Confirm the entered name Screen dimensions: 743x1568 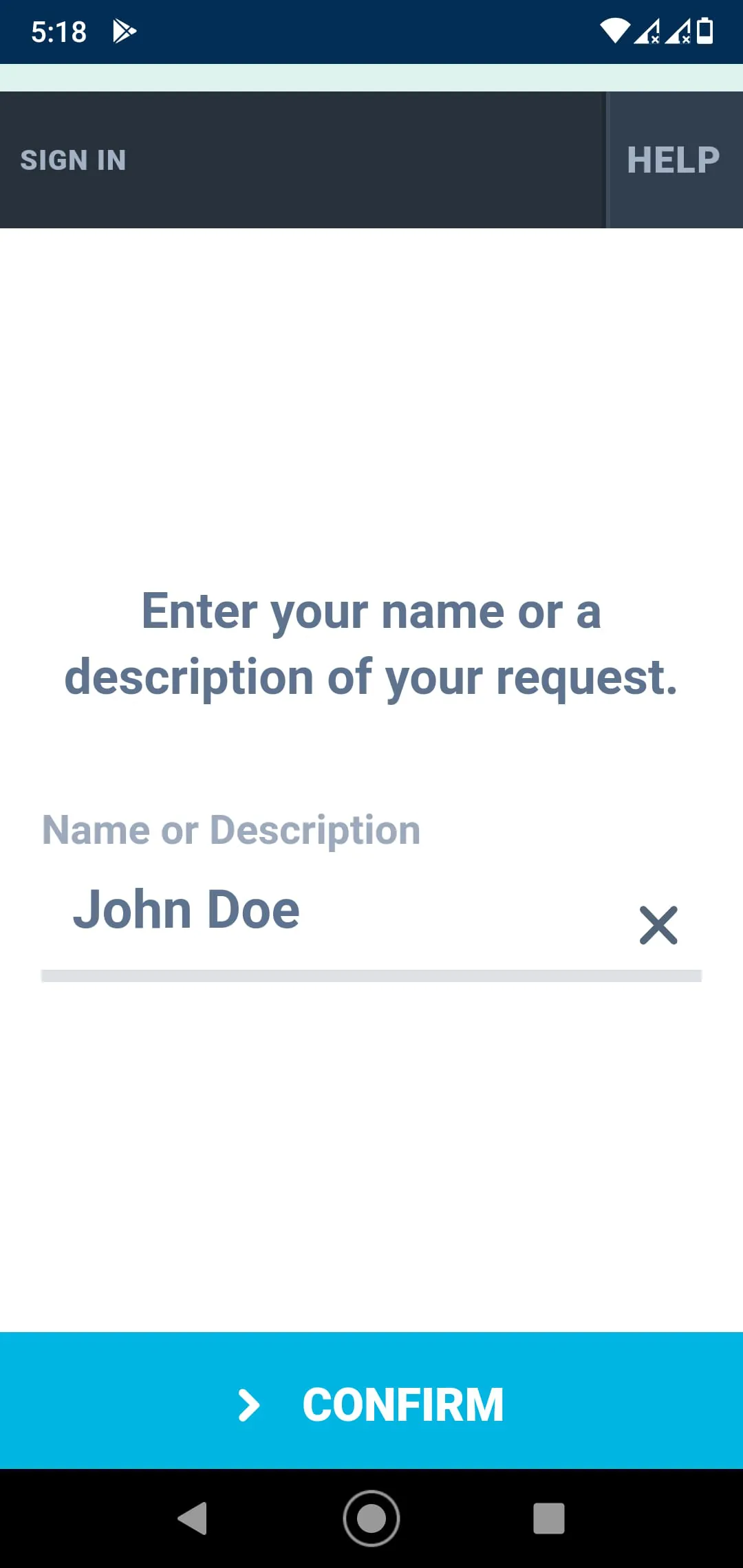pos(371,1404)
